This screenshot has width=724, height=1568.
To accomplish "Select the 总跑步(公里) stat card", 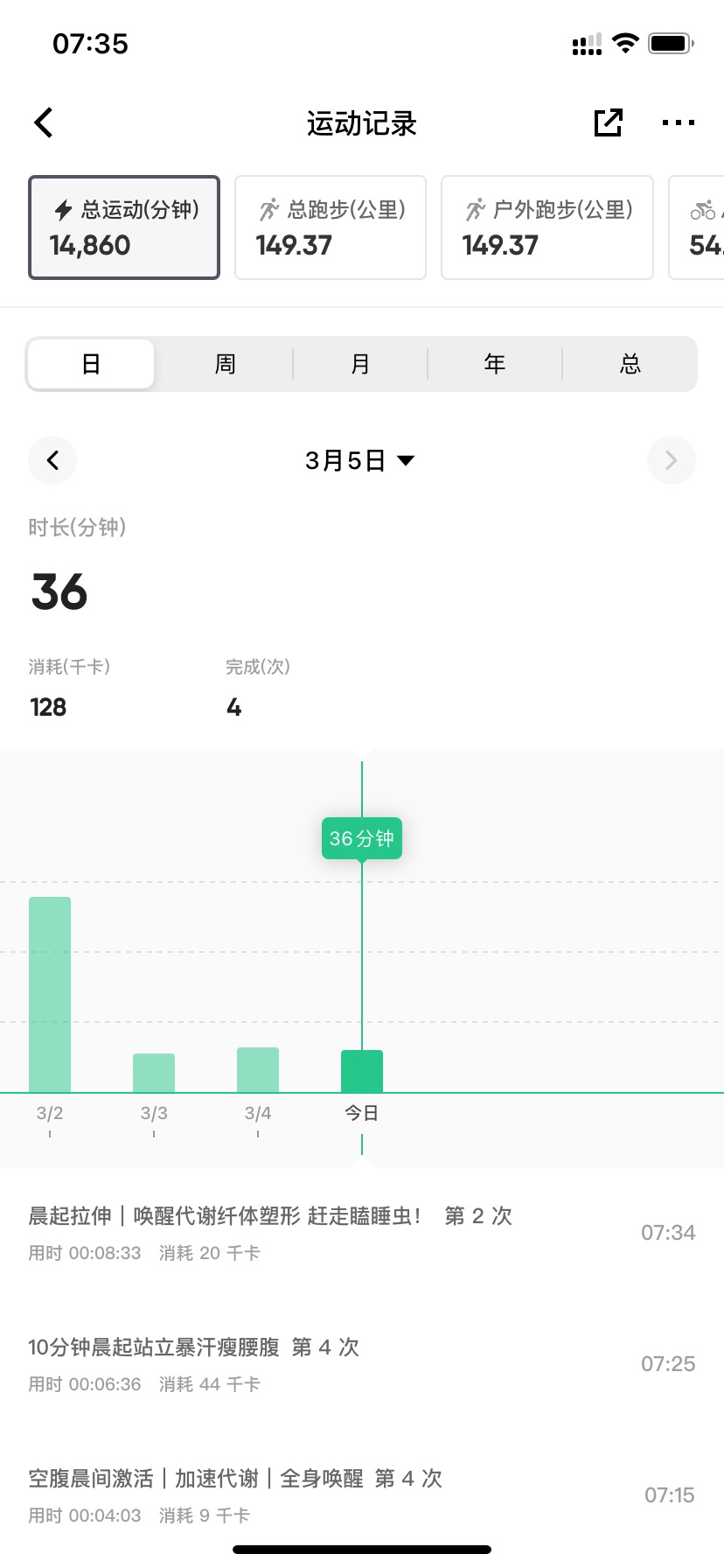I will pos(331,227).
